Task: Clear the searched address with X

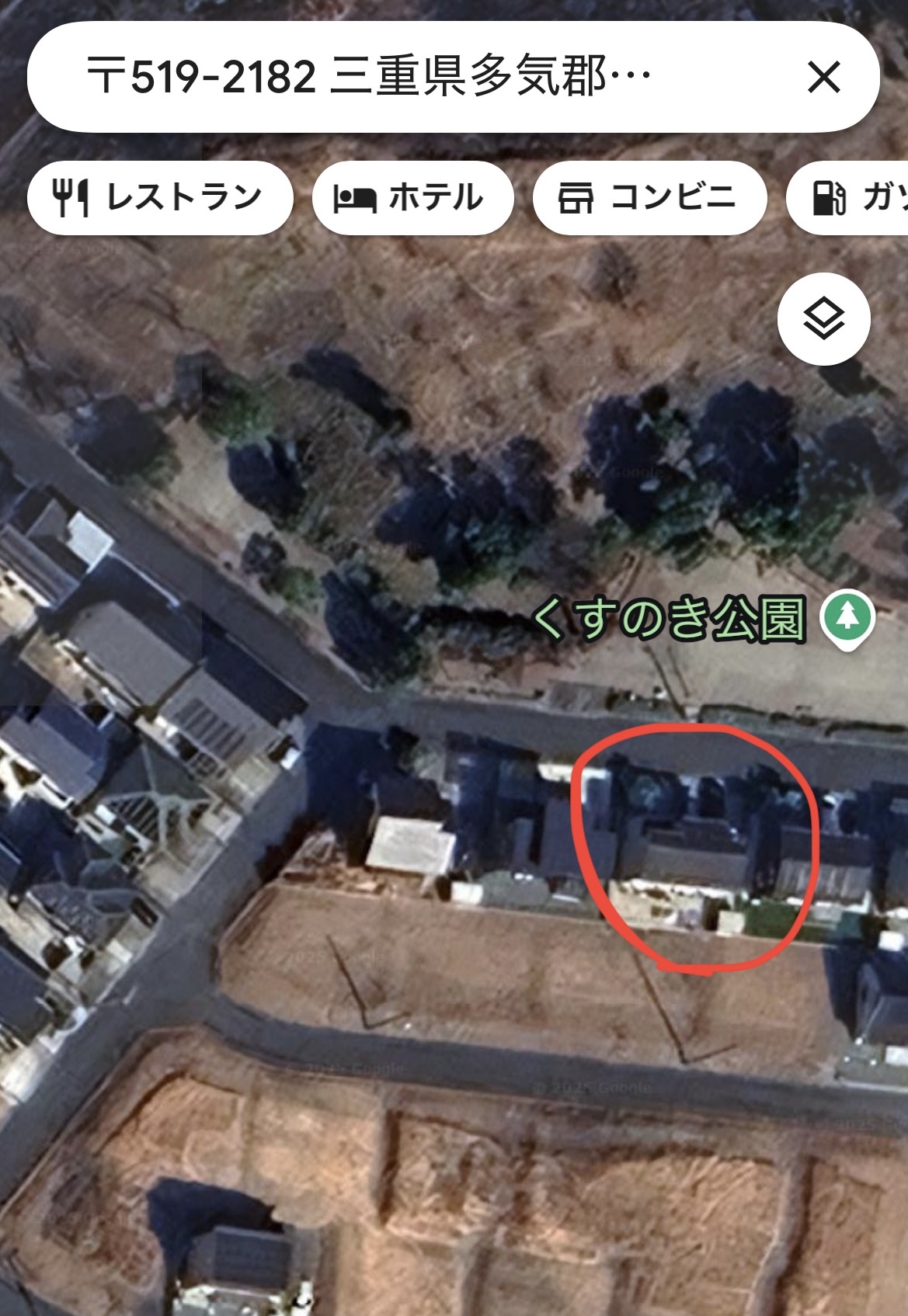Action: click(823, 77)
